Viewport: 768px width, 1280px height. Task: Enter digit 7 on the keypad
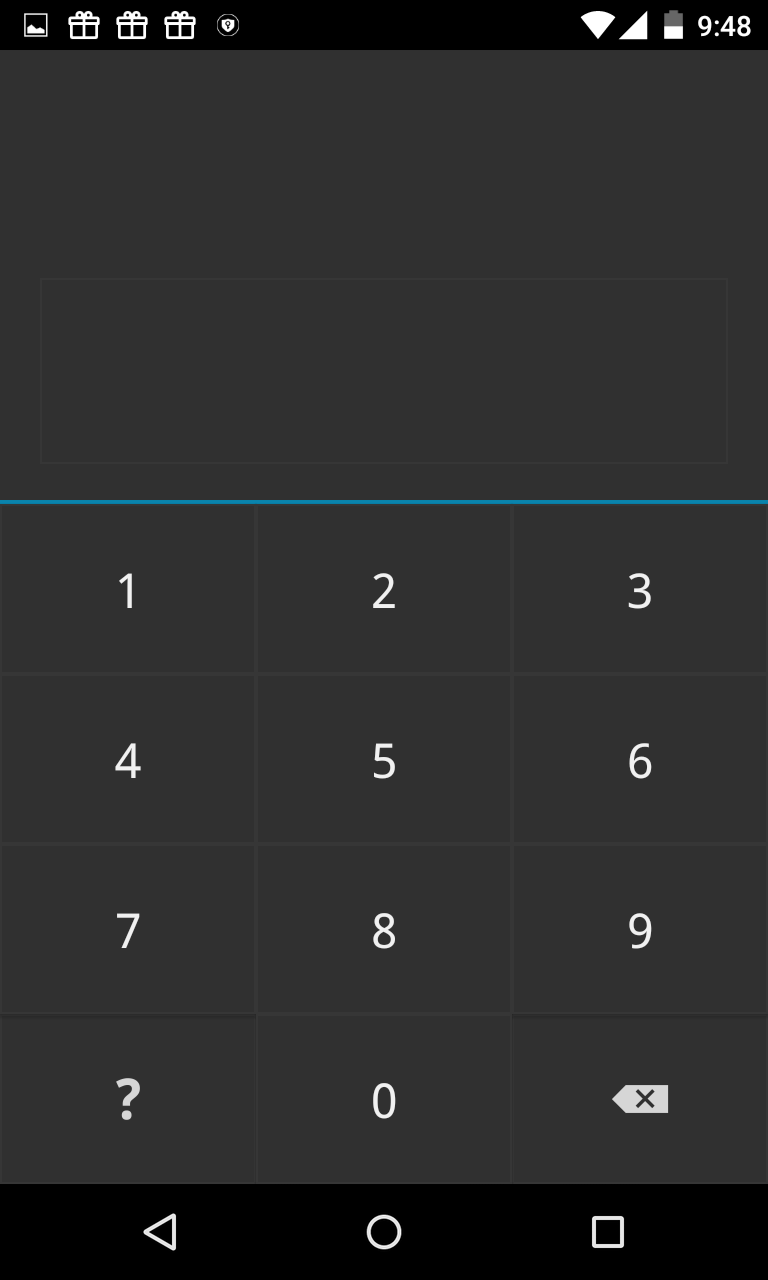coord(127,929)
